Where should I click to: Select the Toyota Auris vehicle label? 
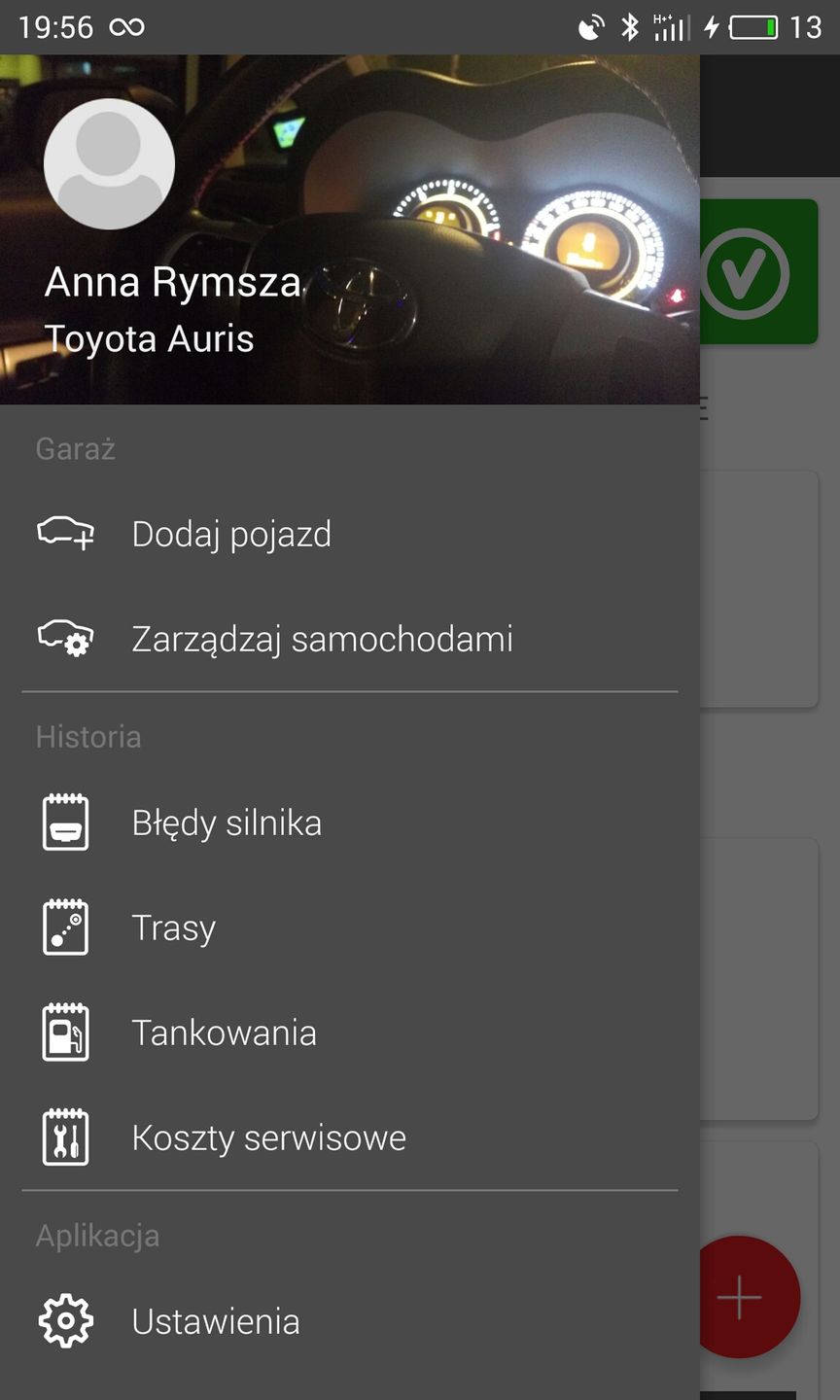(x=148, y=338)
